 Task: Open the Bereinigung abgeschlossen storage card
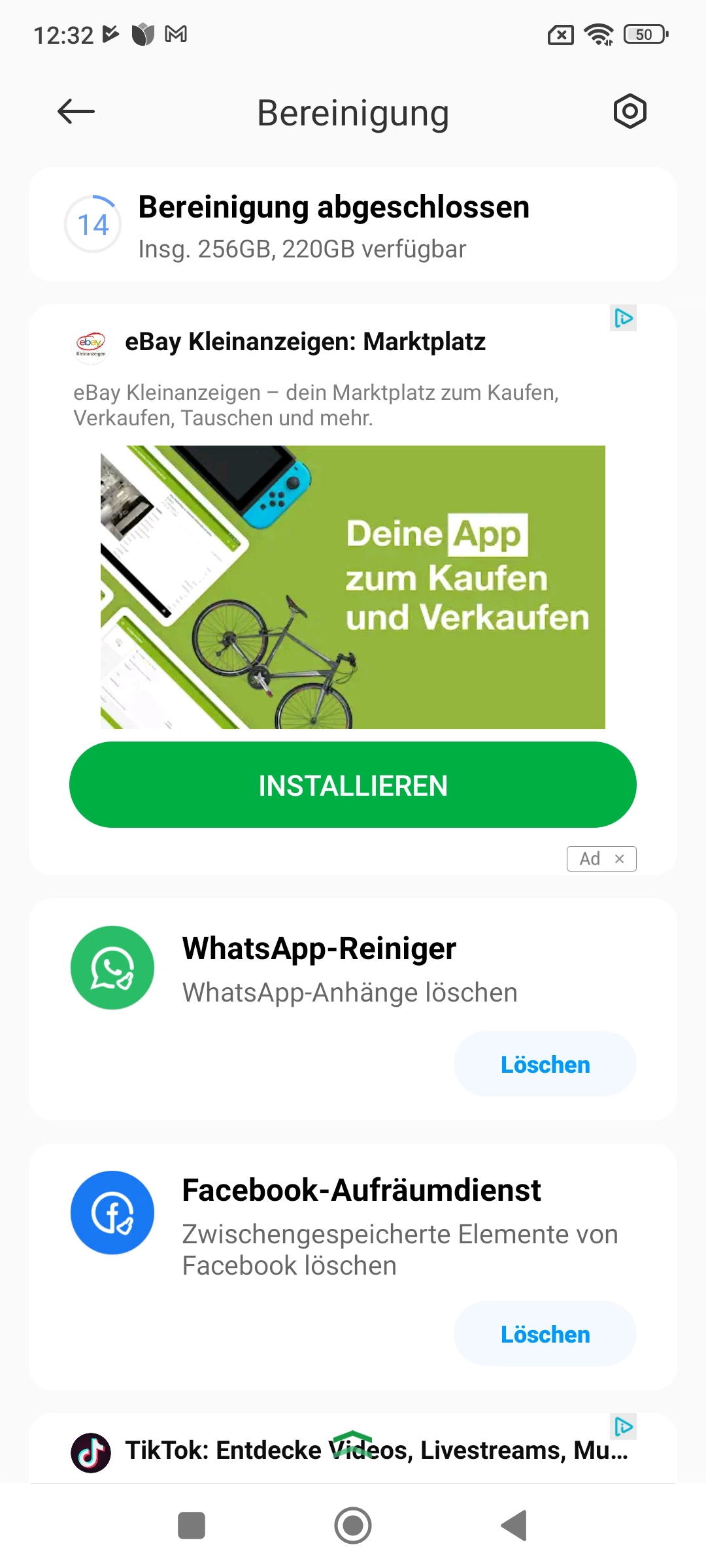click(x=353, y=225)
